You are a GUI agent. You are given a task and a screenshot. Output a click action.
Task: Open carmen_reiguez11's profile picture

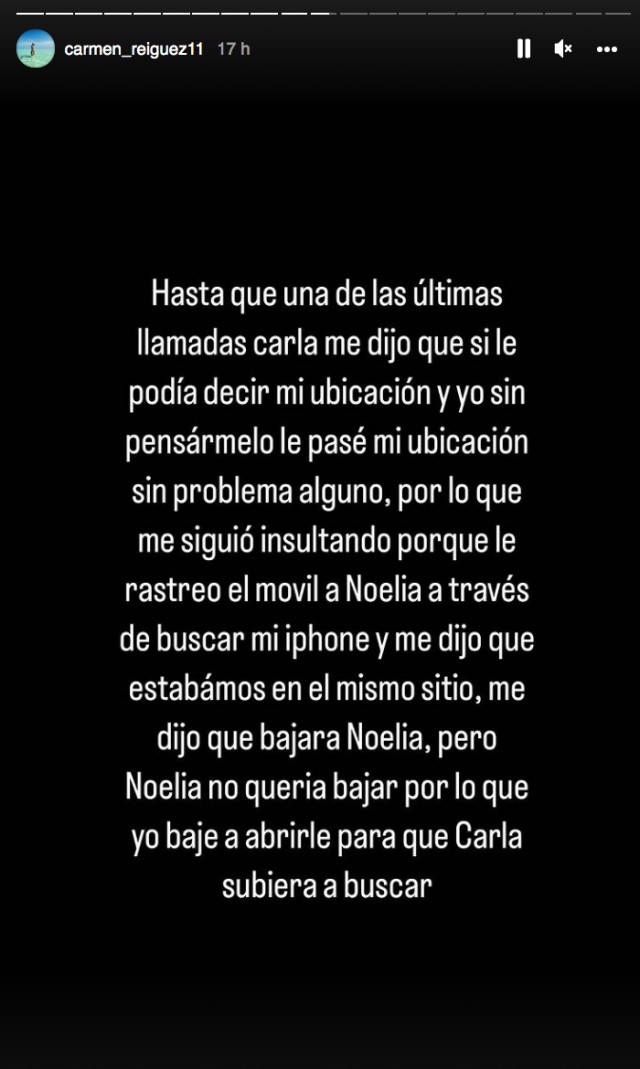pyautogui.click(x=36, y=48)
